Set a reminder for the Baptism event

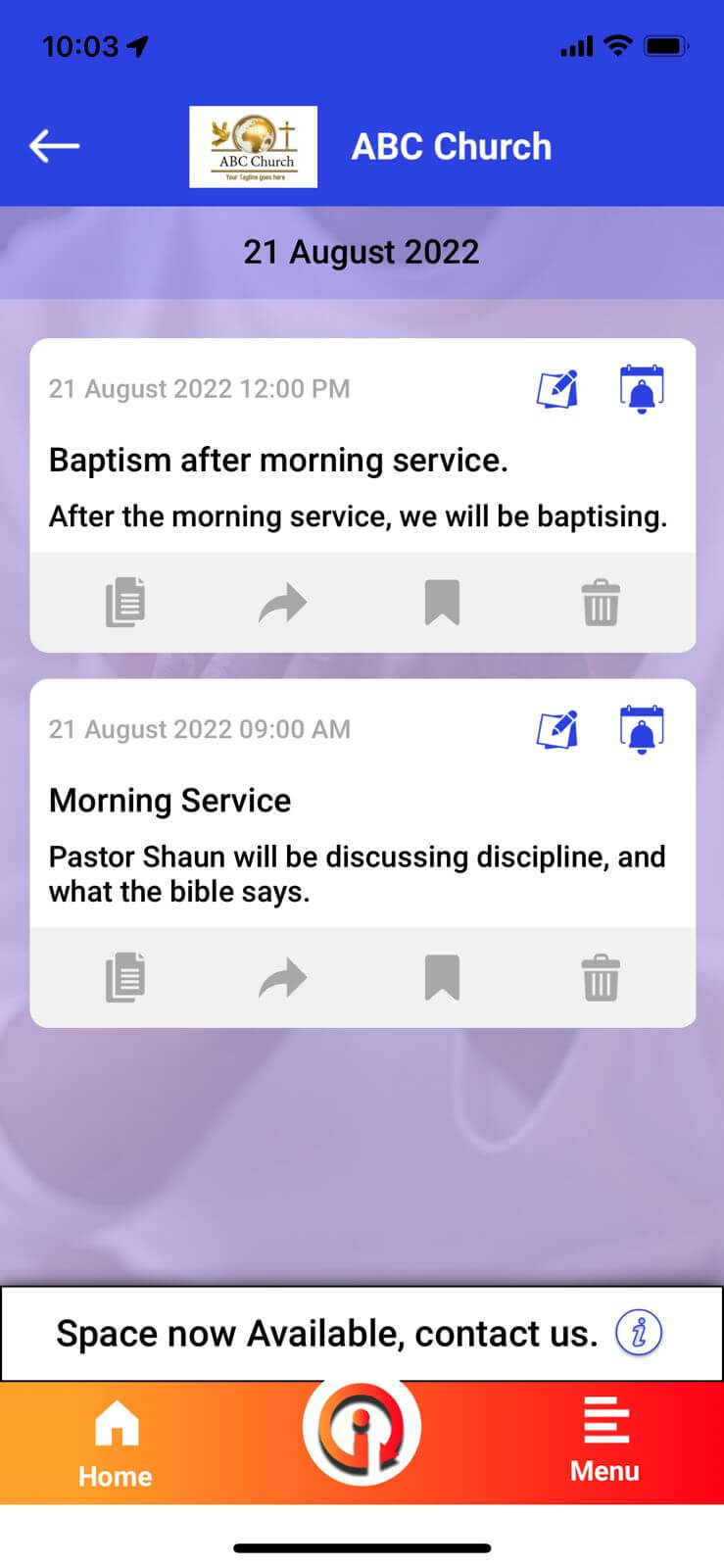tap(642, 389)
